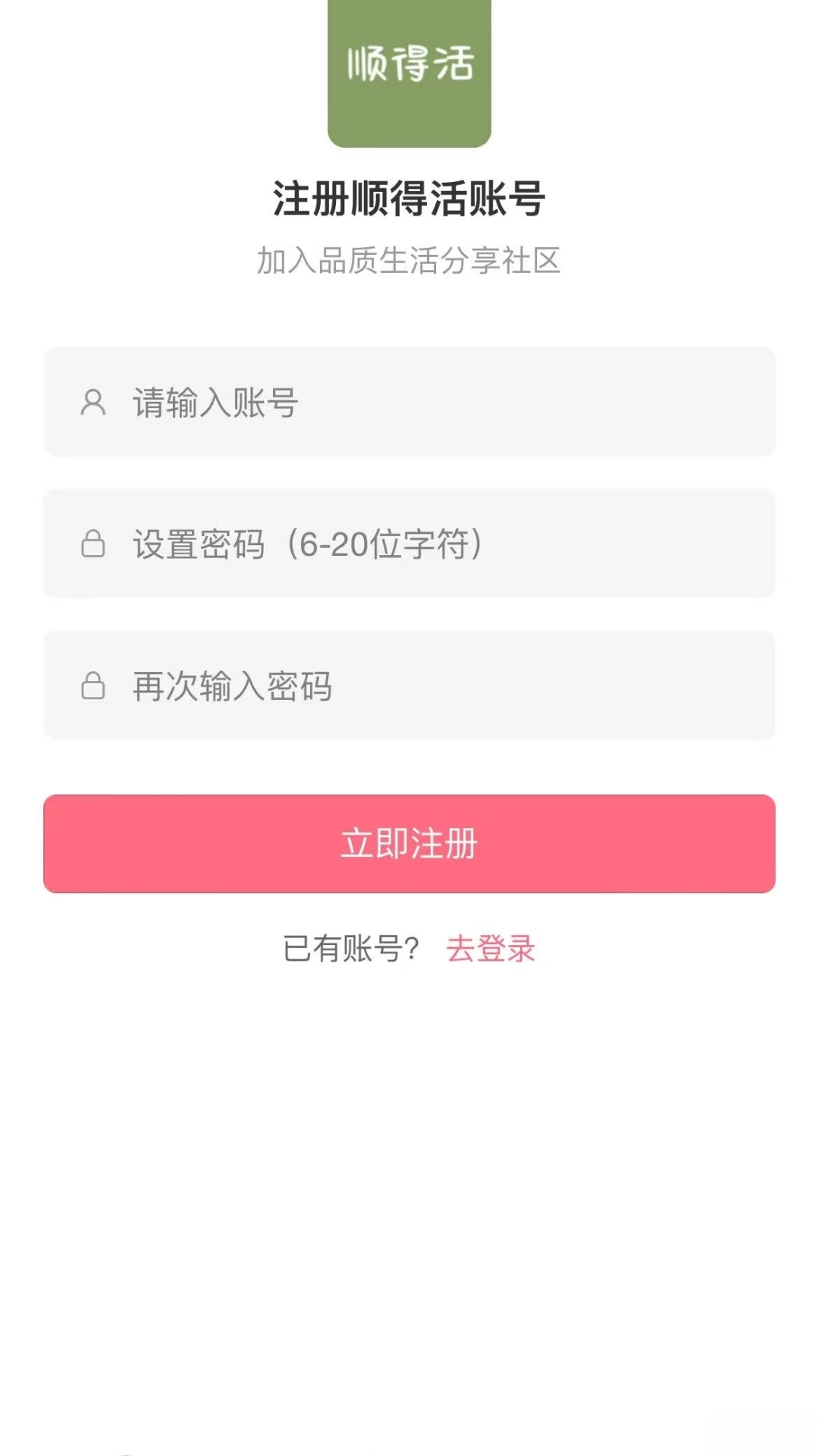Tap the padlock icon in confirm password row
The image size is (819, 1456).
tap(93, 685)
